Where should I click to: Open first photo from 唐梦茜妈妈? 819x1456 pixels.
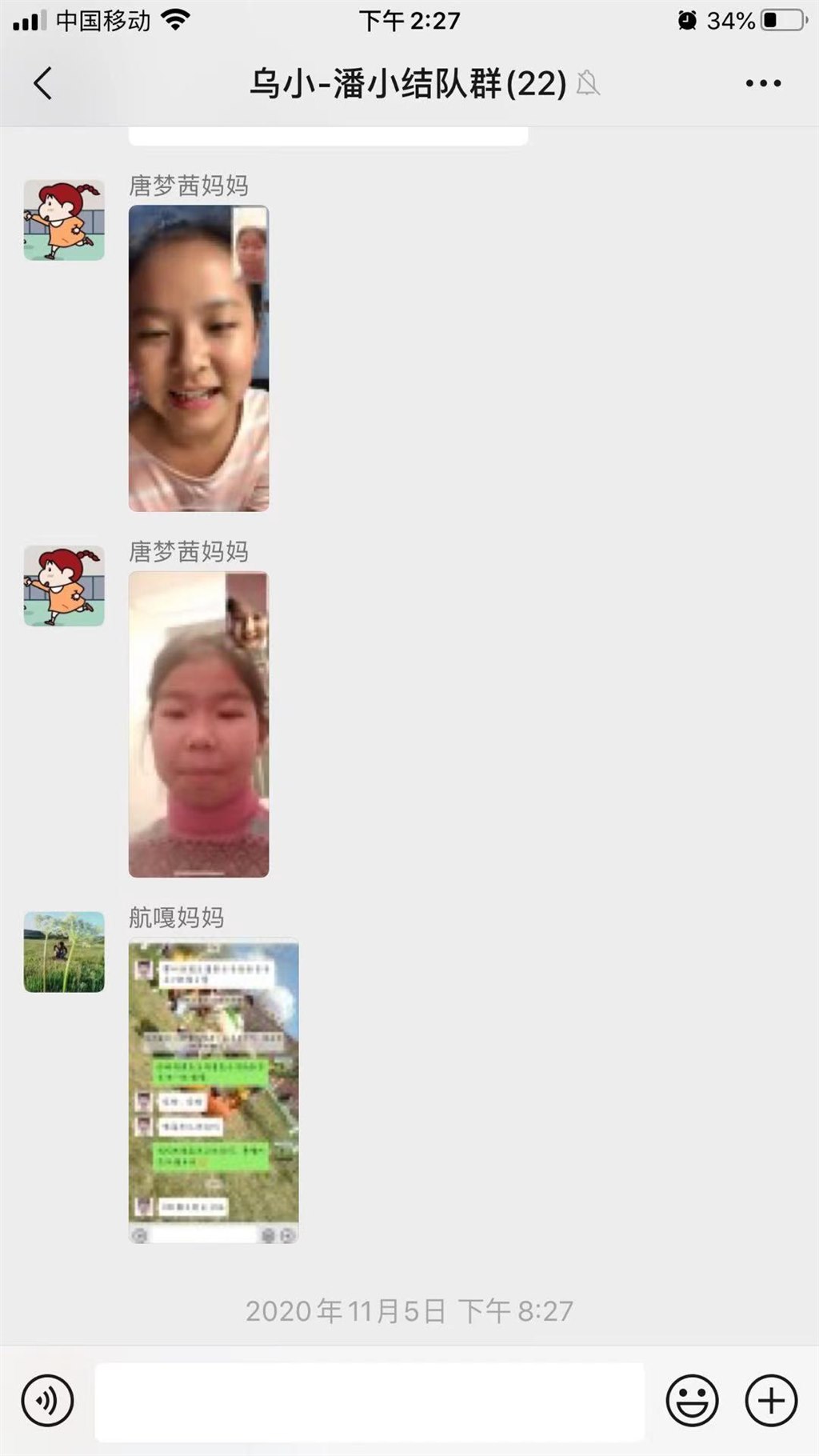coord(198,358)
